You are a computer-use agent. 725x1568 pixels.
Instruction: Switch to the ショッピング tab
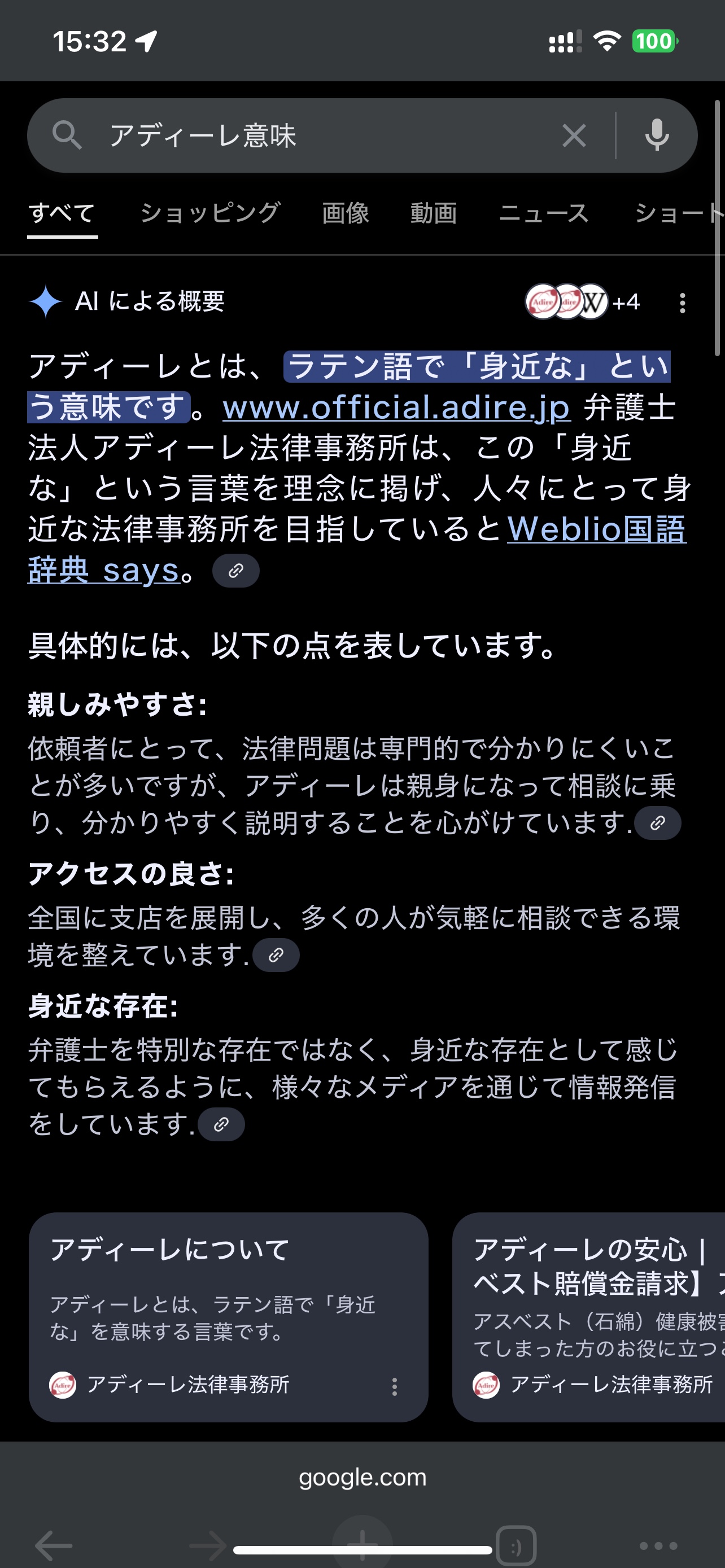click(210, 213)
